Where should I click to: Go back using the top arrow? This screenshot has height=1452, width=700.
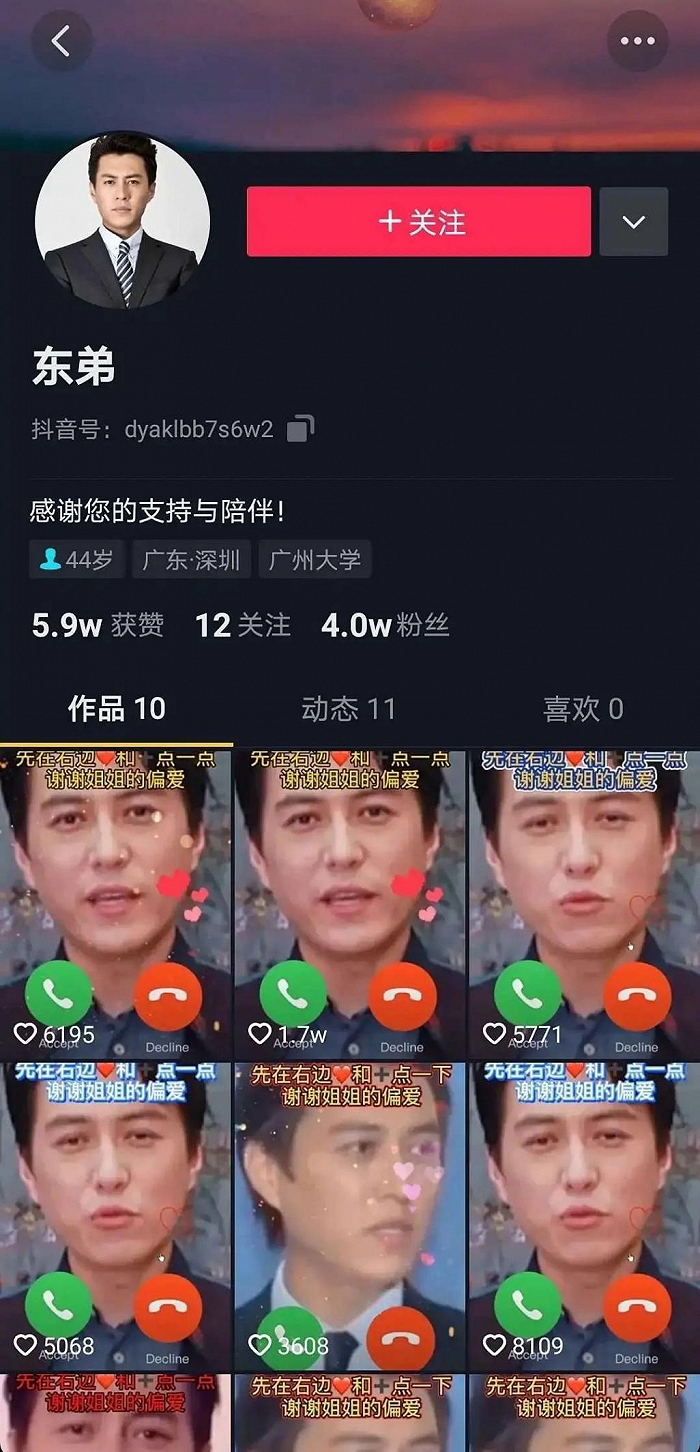(x=61, y=41)
